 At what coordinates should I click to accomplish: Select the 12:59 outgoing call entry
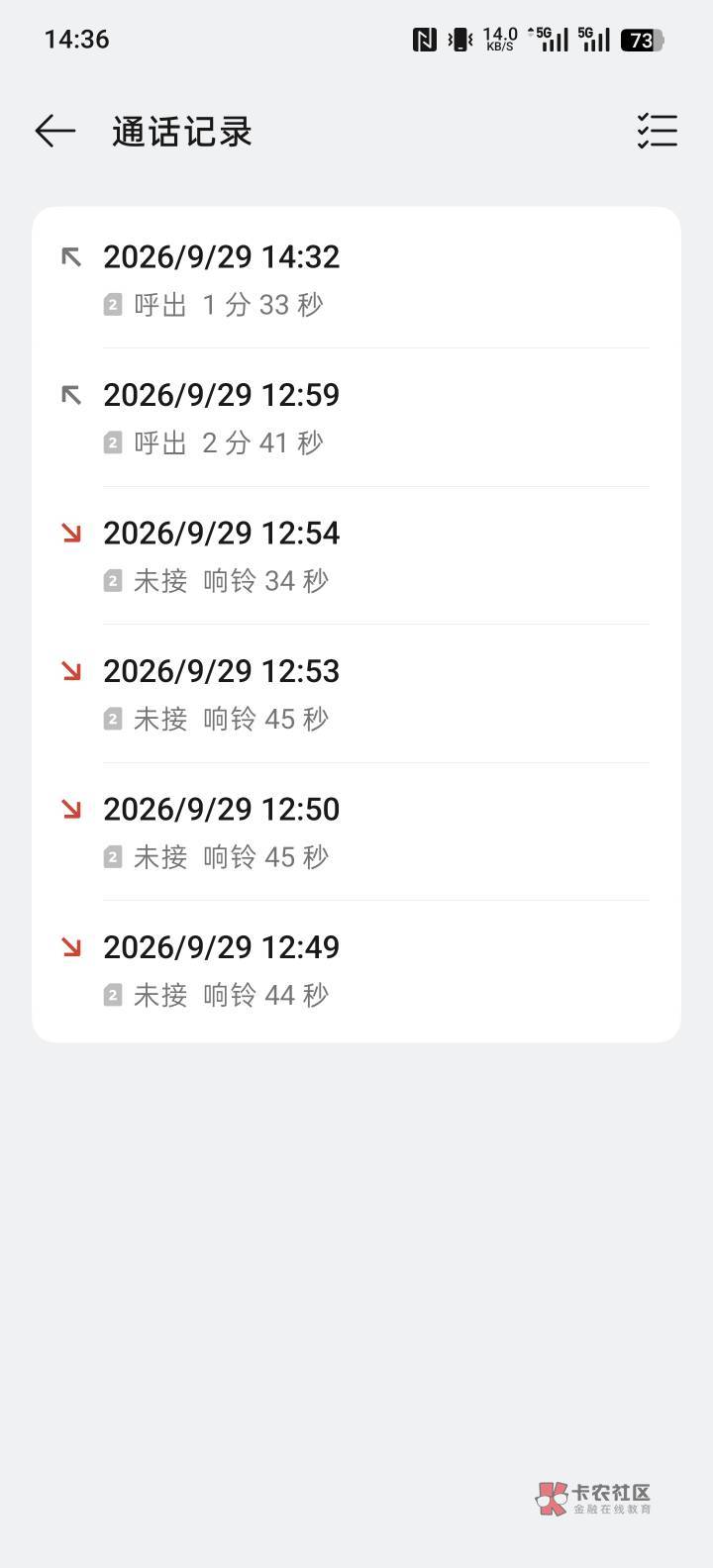356,418
